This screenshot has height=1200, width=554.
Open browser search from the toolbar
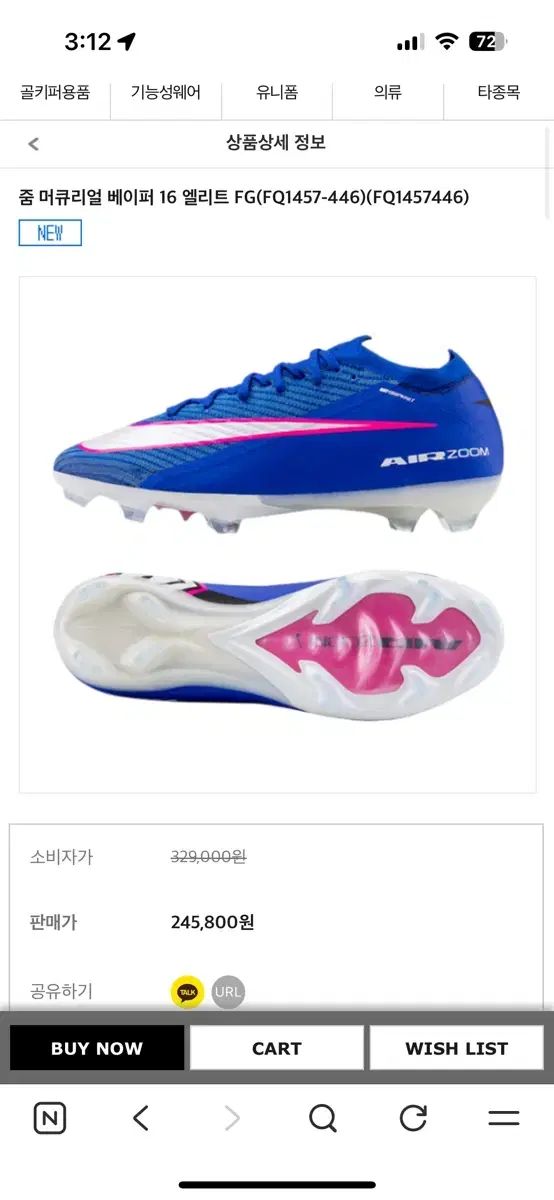[323, 1118]
